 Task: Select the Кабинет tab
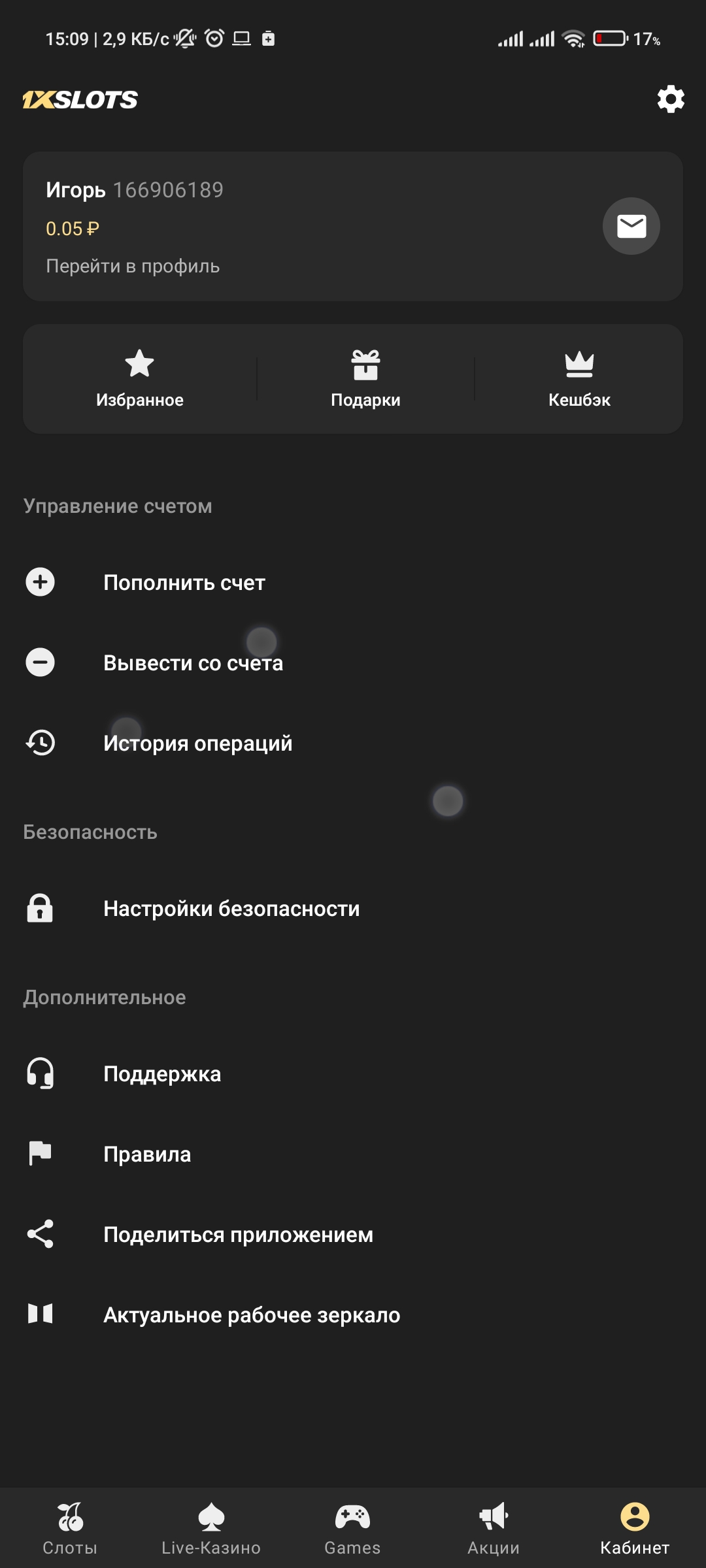(635, 1529)
